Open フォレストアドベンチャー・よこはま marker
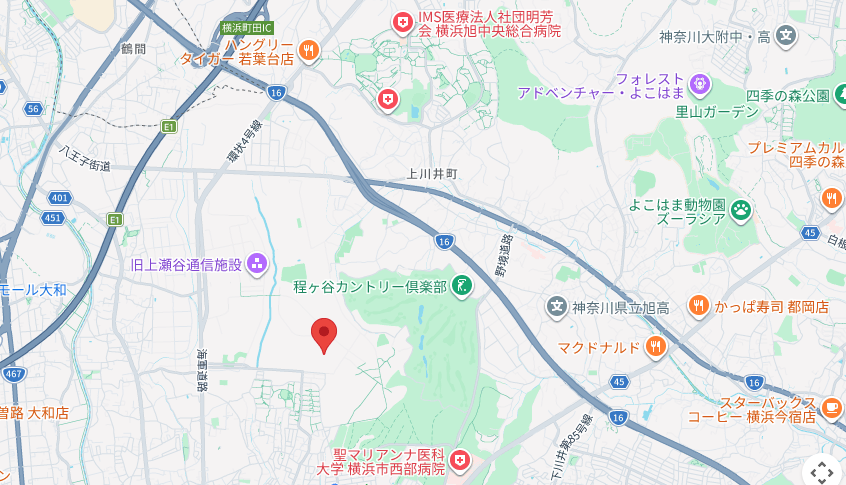The image size is (846, 485). (700, 80)
